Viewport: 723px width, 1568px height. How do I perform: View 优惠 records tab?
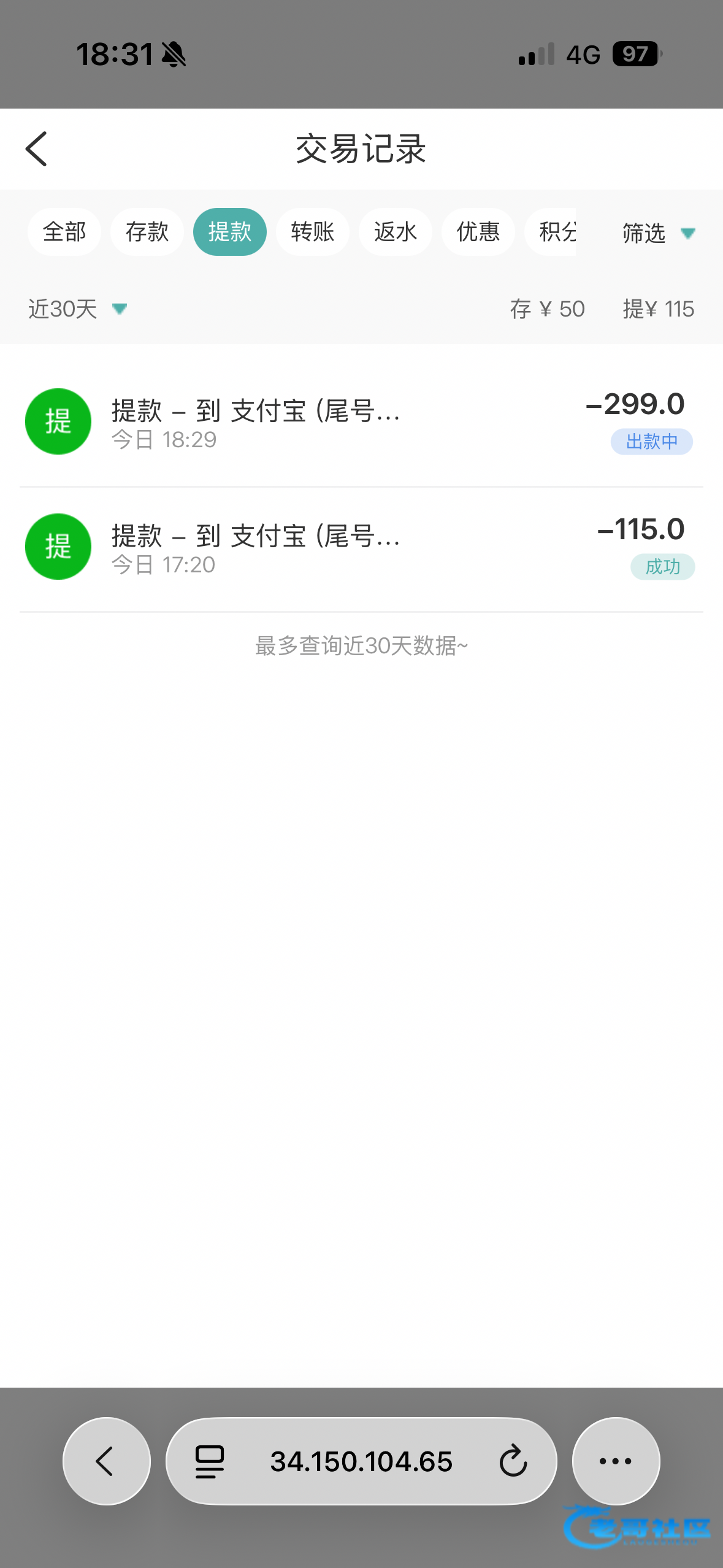478,232
